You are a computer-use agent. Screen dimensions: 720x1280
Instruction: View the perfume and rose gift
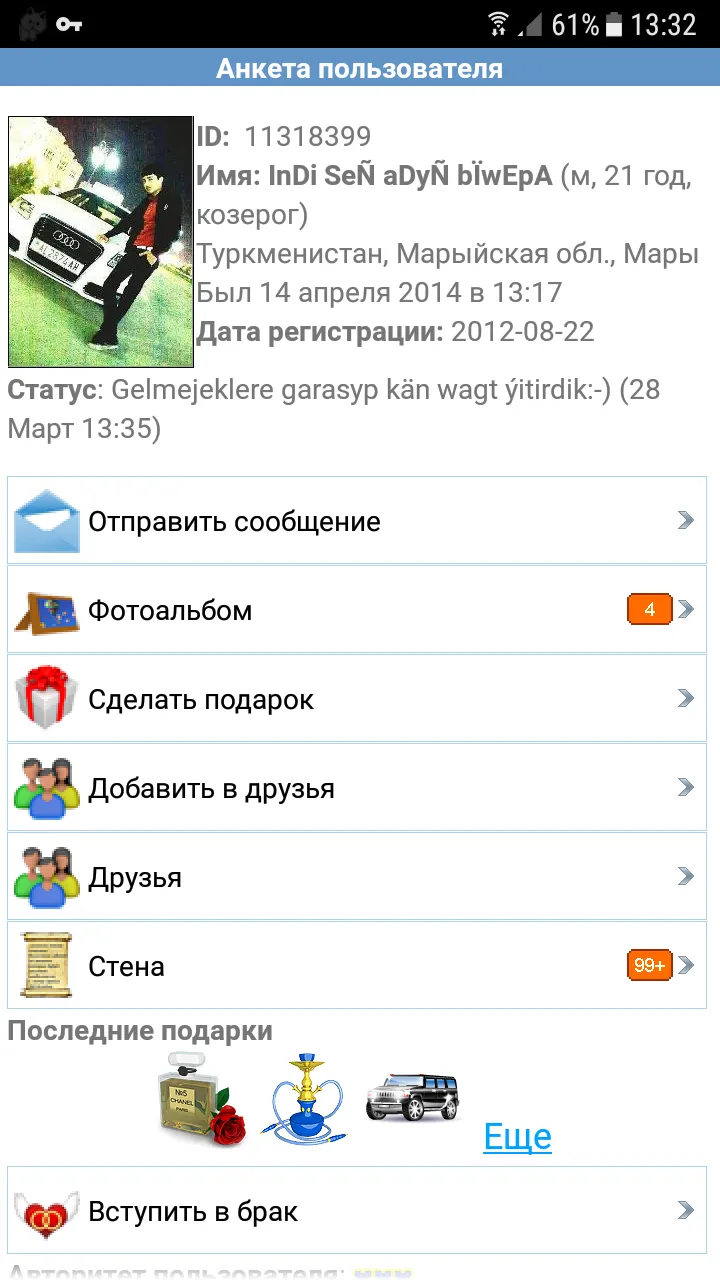pos(202,1098)
